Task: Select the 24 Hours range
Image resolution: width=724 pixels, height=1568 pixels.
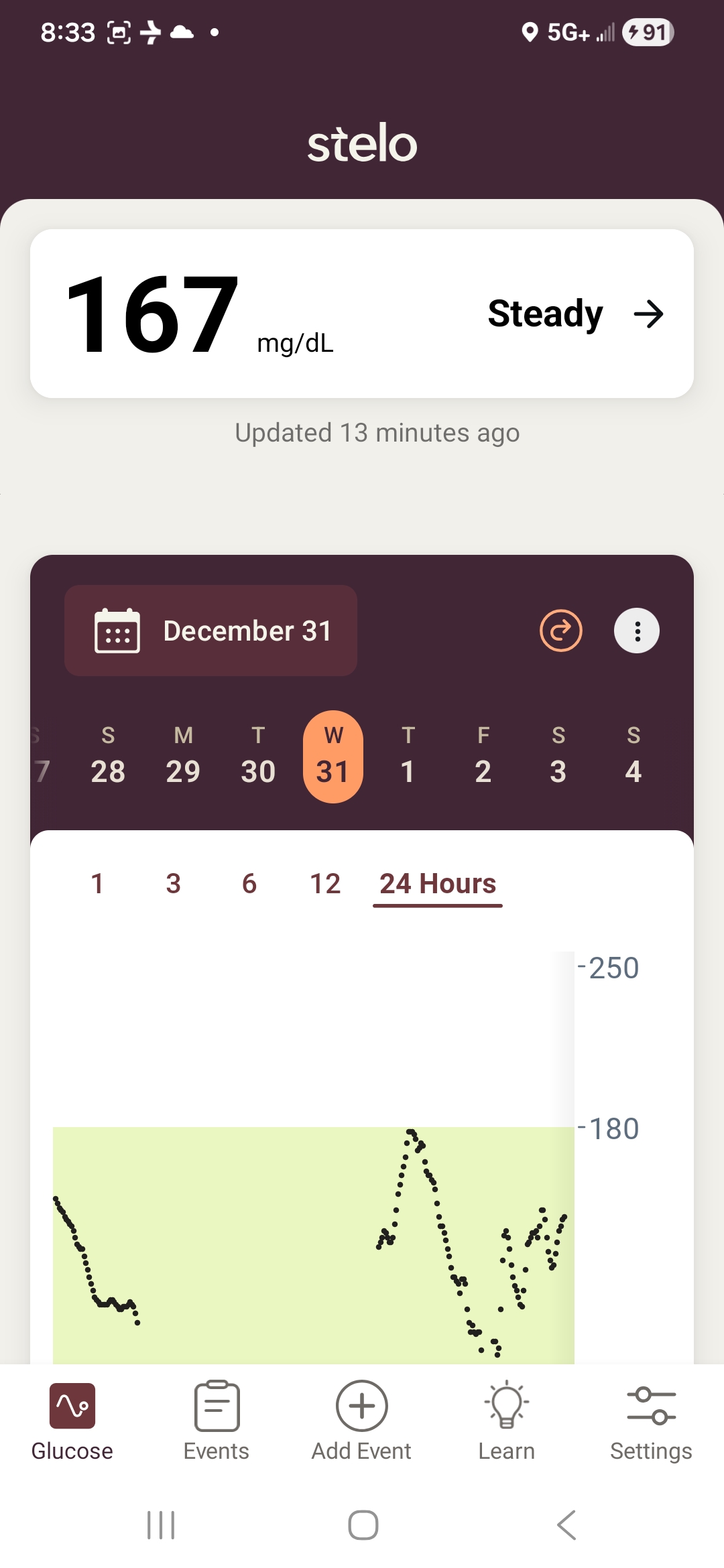Action: pyautogui.click(x=437, y=884)
